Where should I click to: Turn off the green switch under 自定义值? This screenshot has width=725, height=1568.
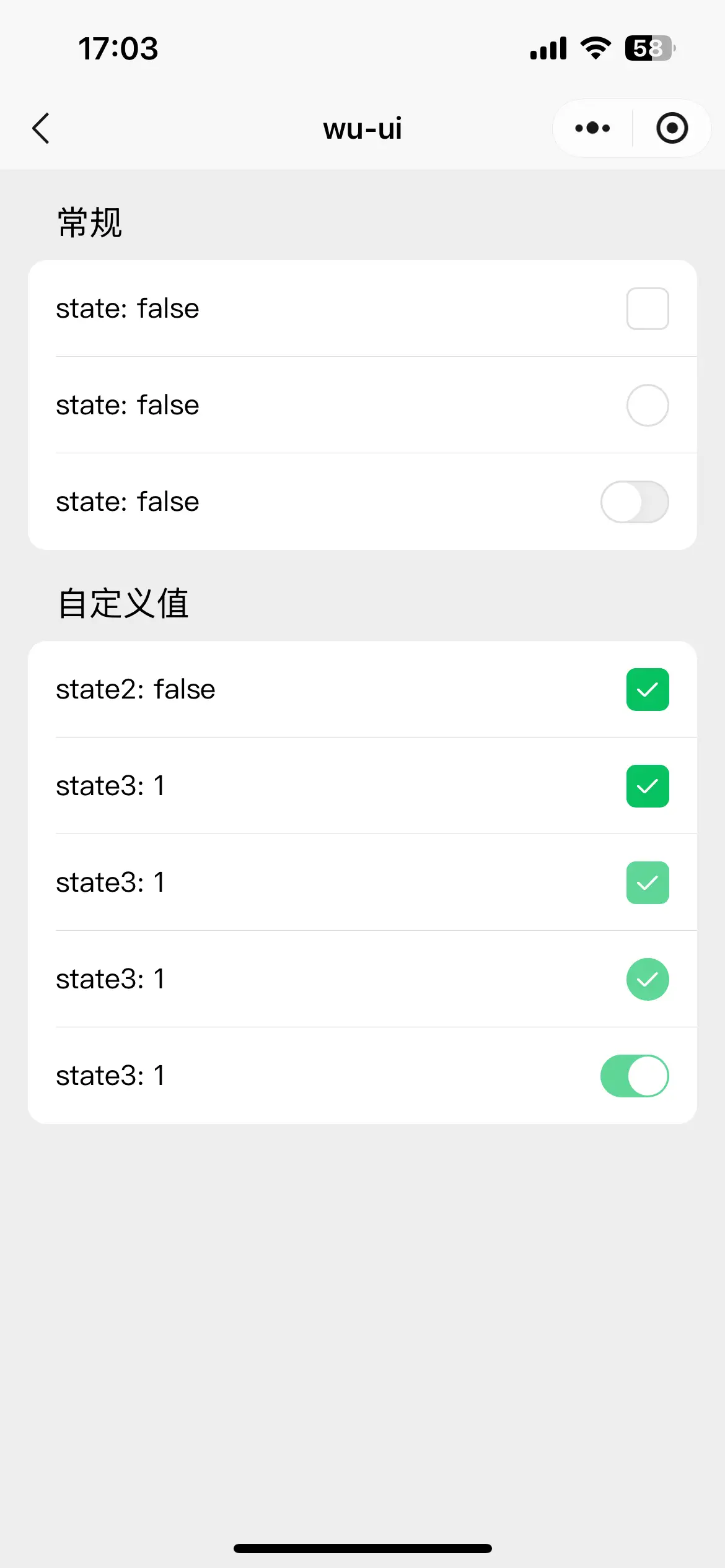coord(635,1076)
